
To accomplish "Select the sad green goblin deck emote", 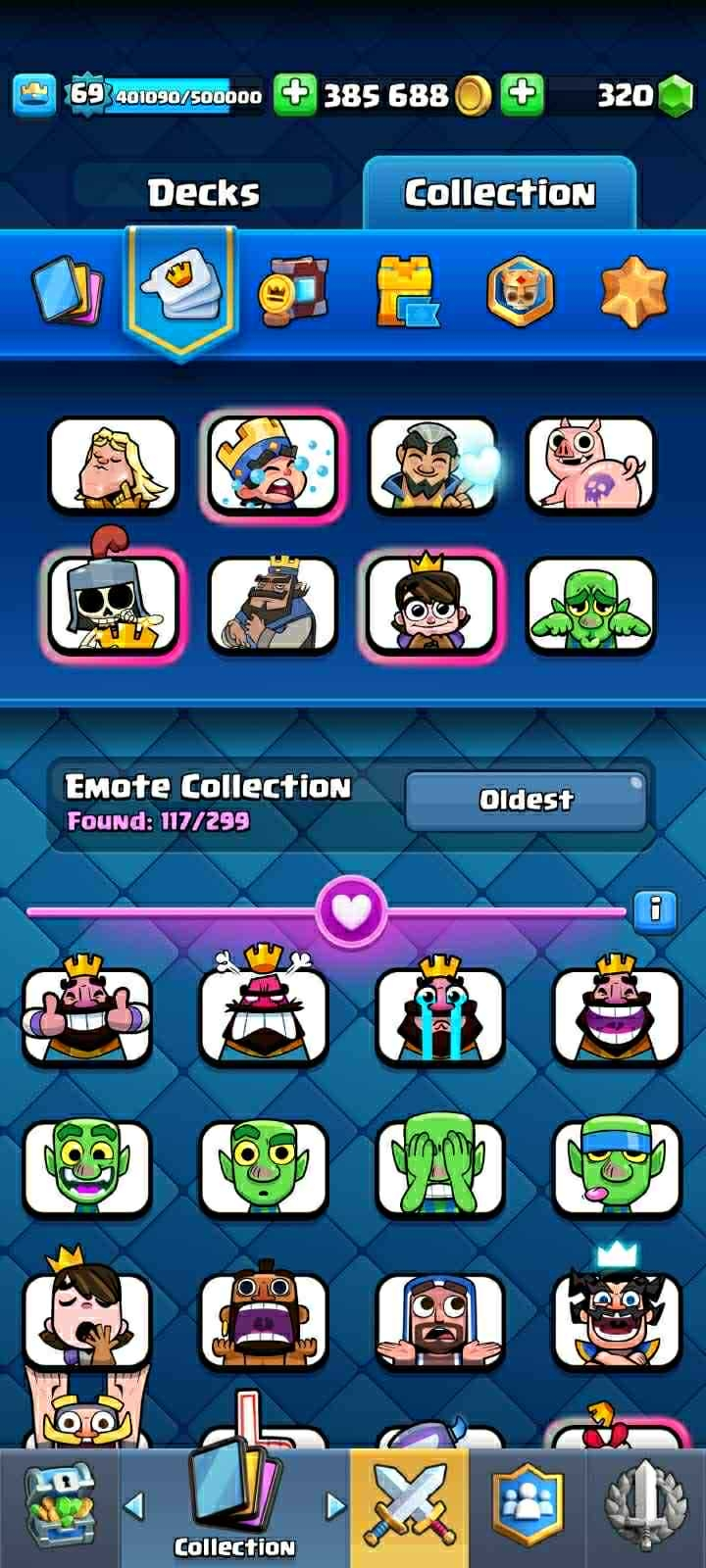I will pyautogui.click(x=590, y=604).
